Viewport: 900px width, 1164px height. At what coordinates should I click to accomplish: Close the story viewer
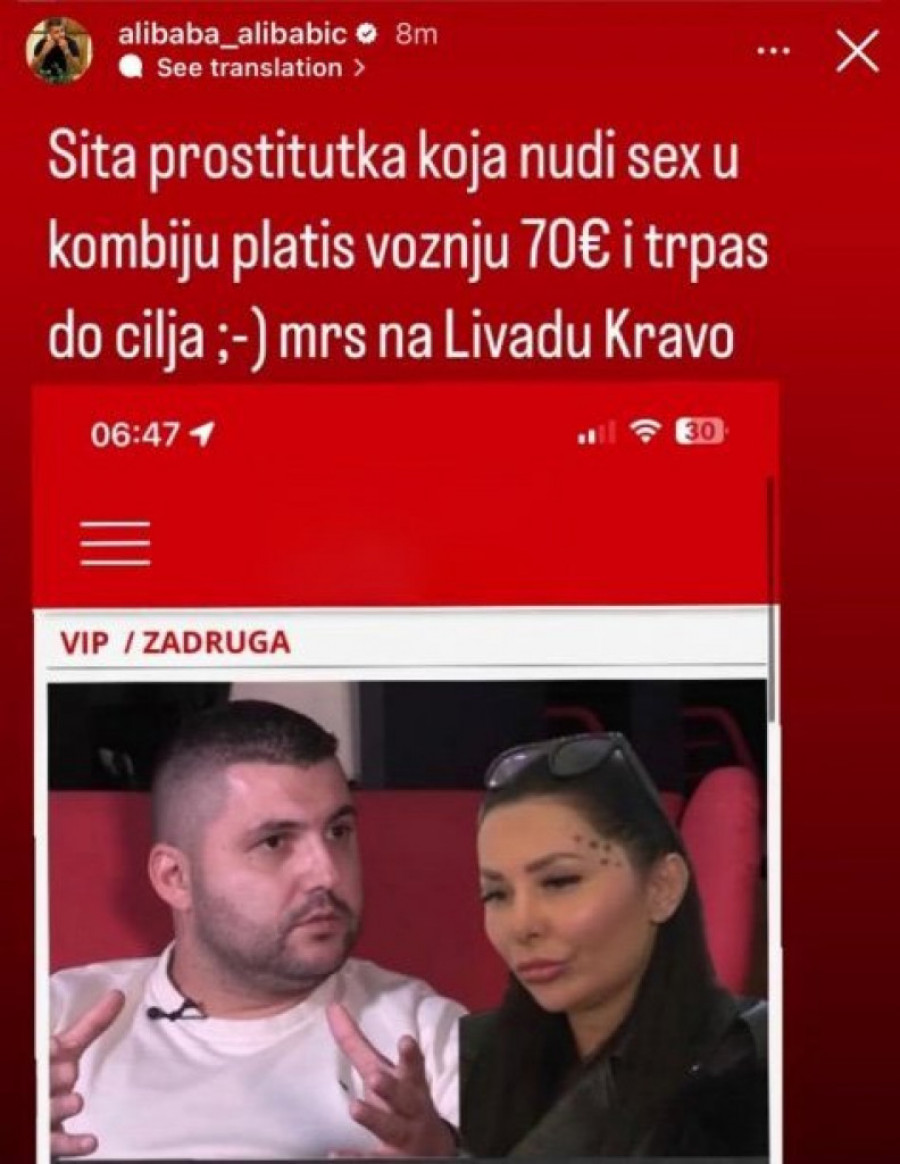tap(856, 51)
